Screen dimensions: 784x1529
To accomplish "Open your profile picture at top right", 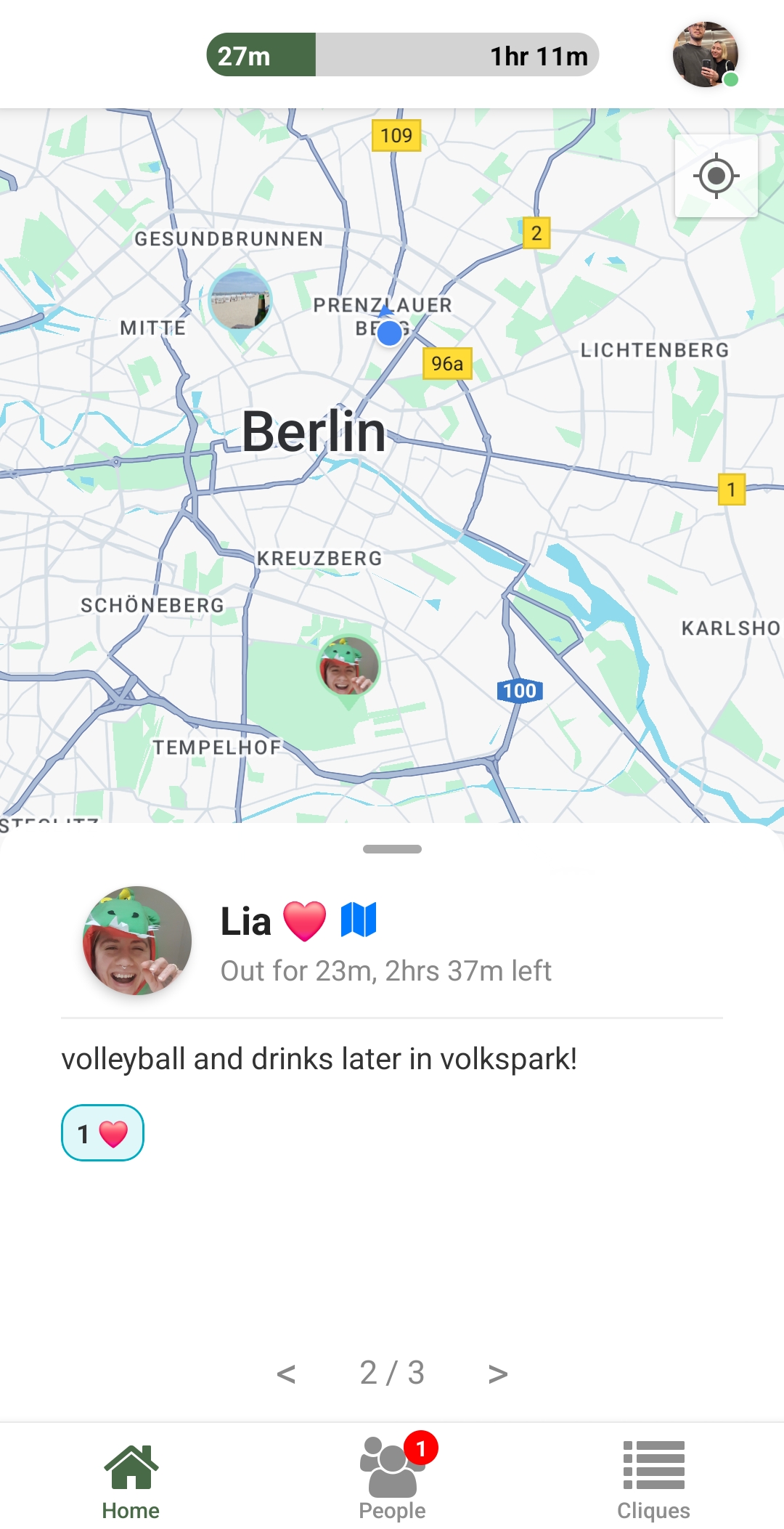I will click(x=705, y=55).
